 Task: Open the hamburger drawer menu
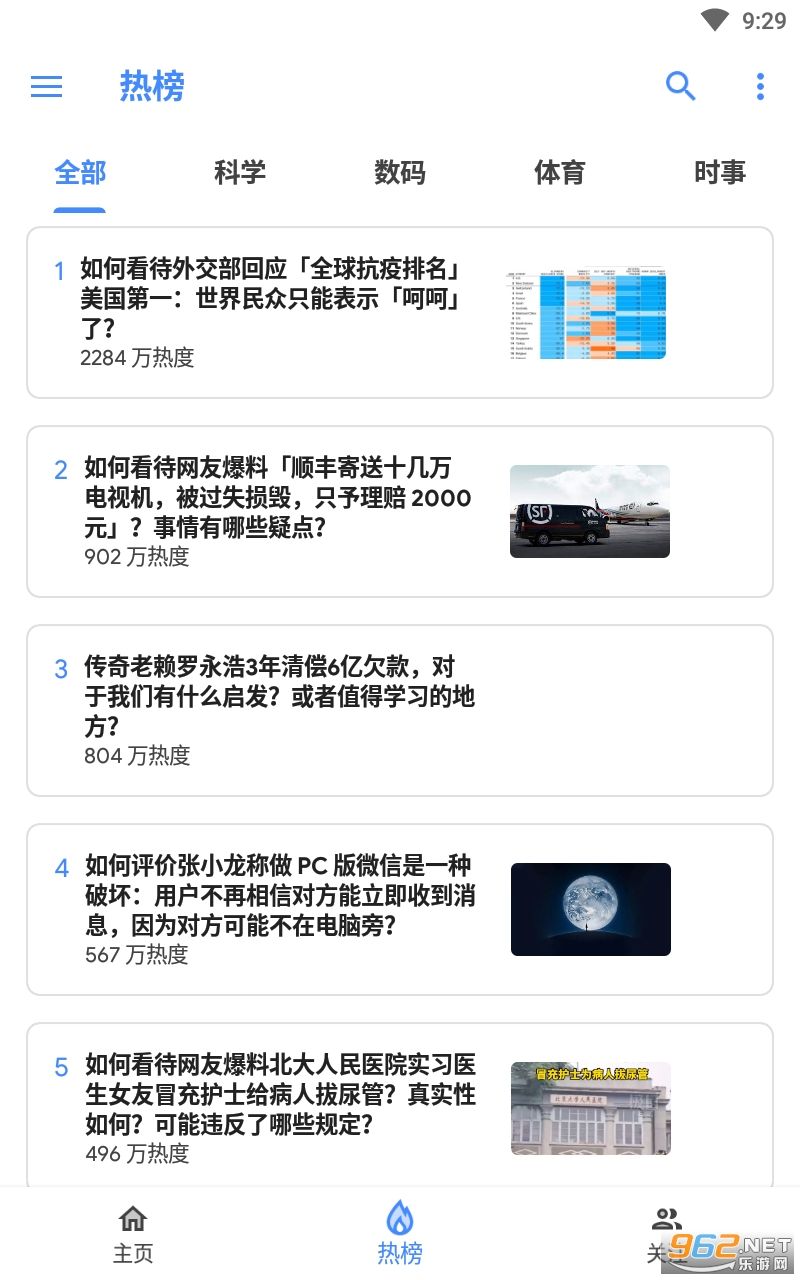47,87
